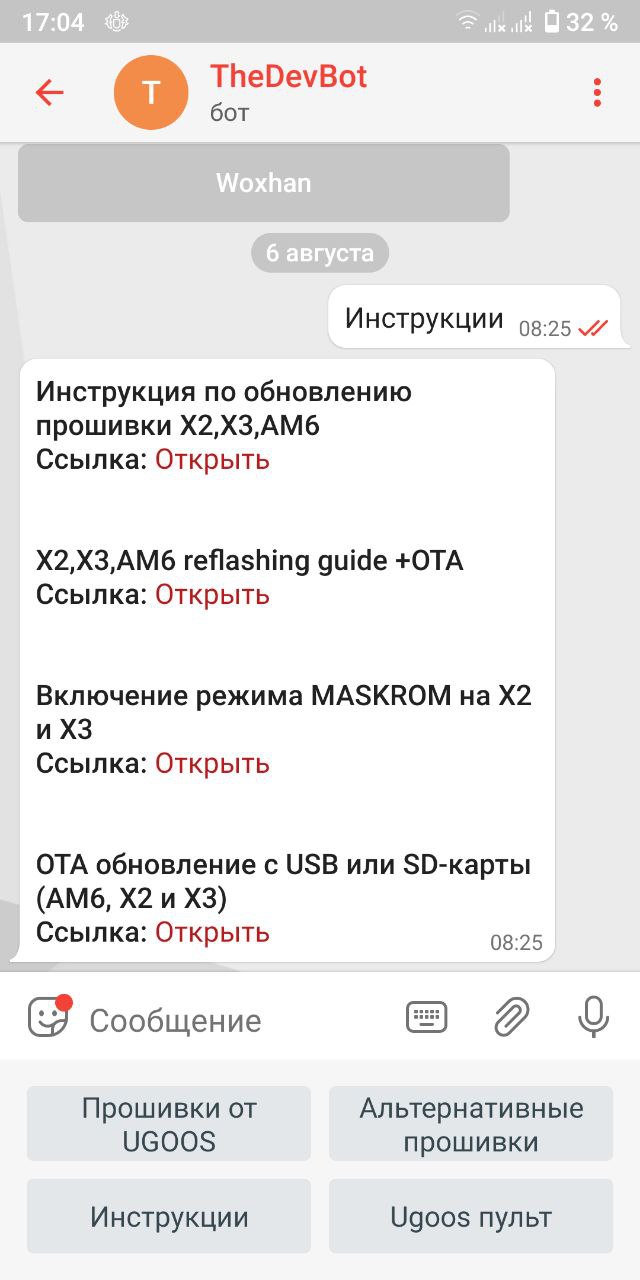Choose Альтернативные прошивки bot button
Viewport: 640px width, 1280px height.
[x=471, y=1124]
